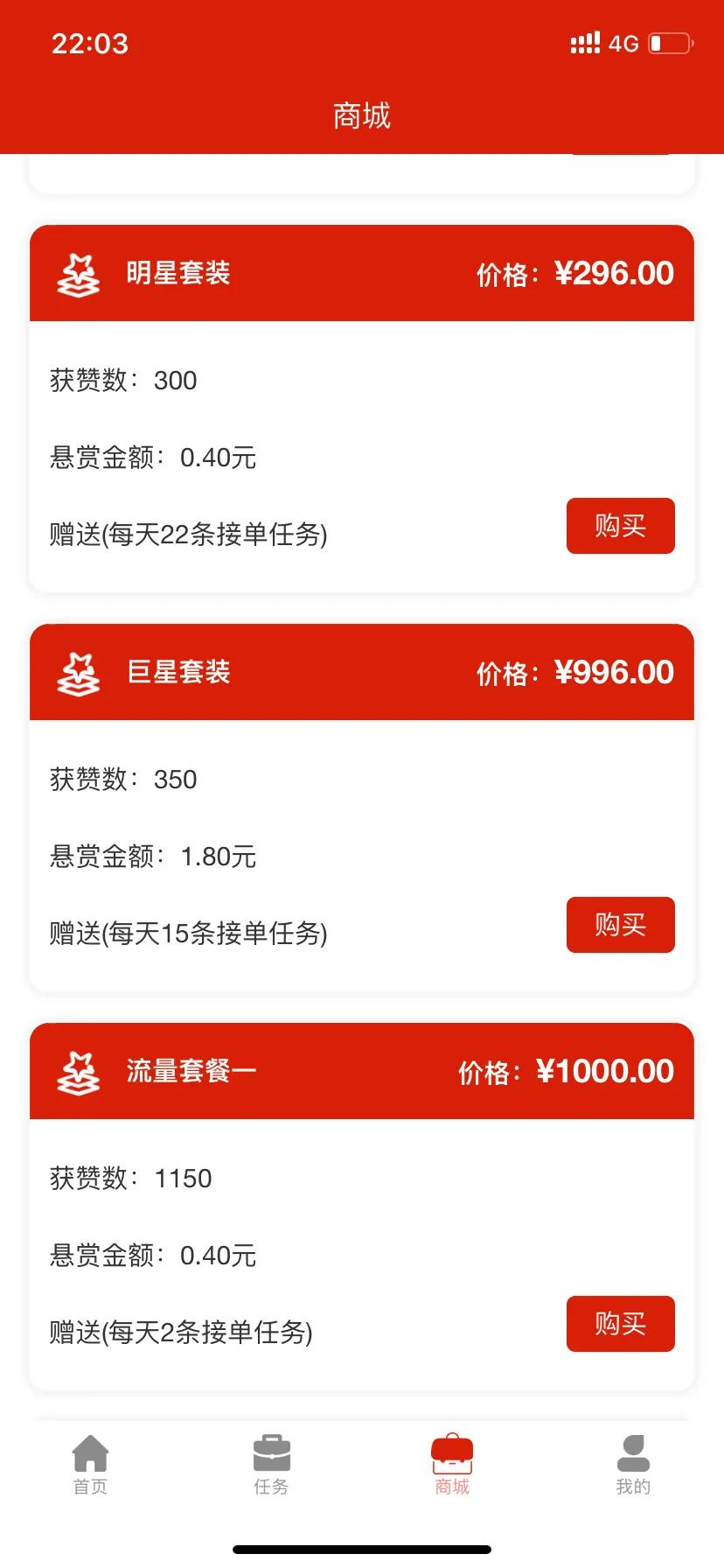Tap the star icon beside 流量套餐一

coord(79,1071)
